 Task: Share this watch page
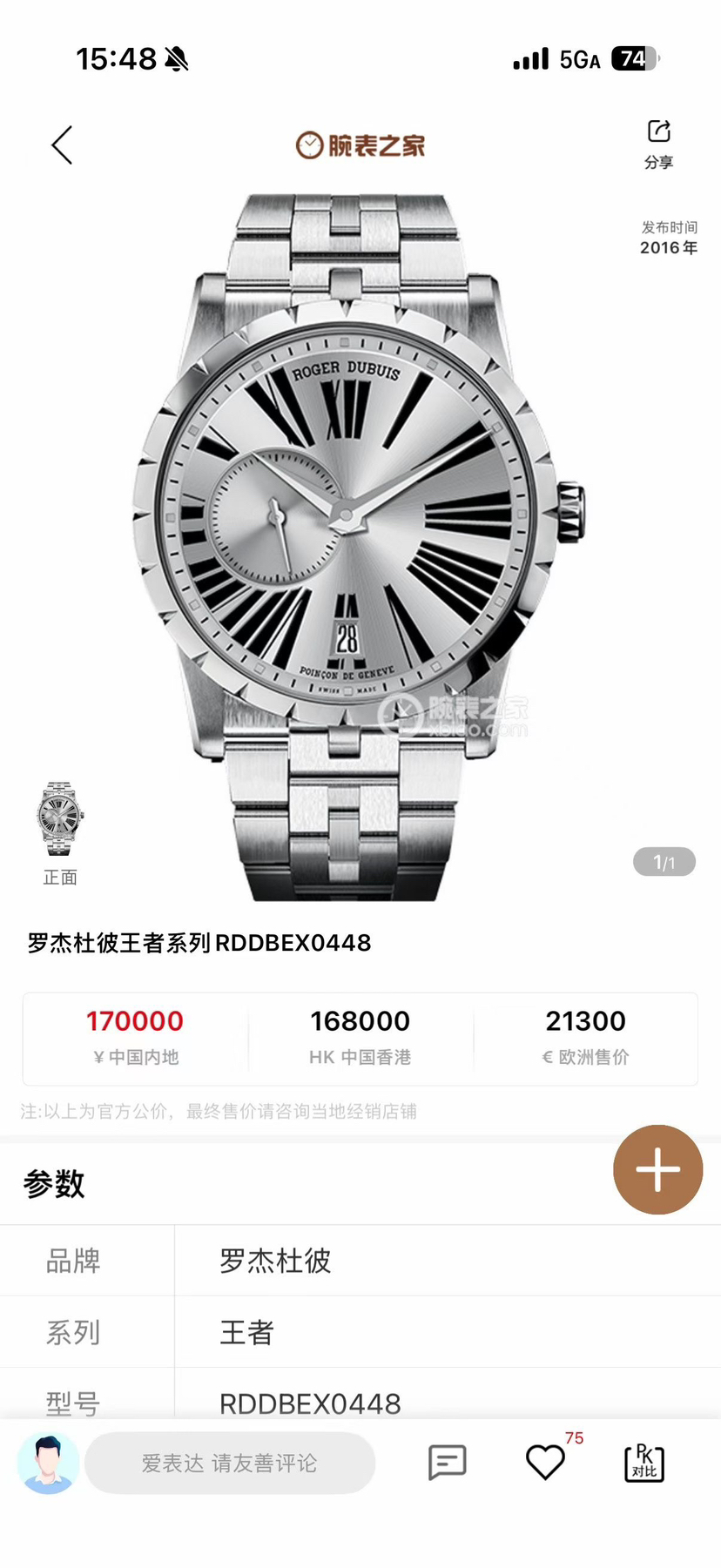point(658,143)
